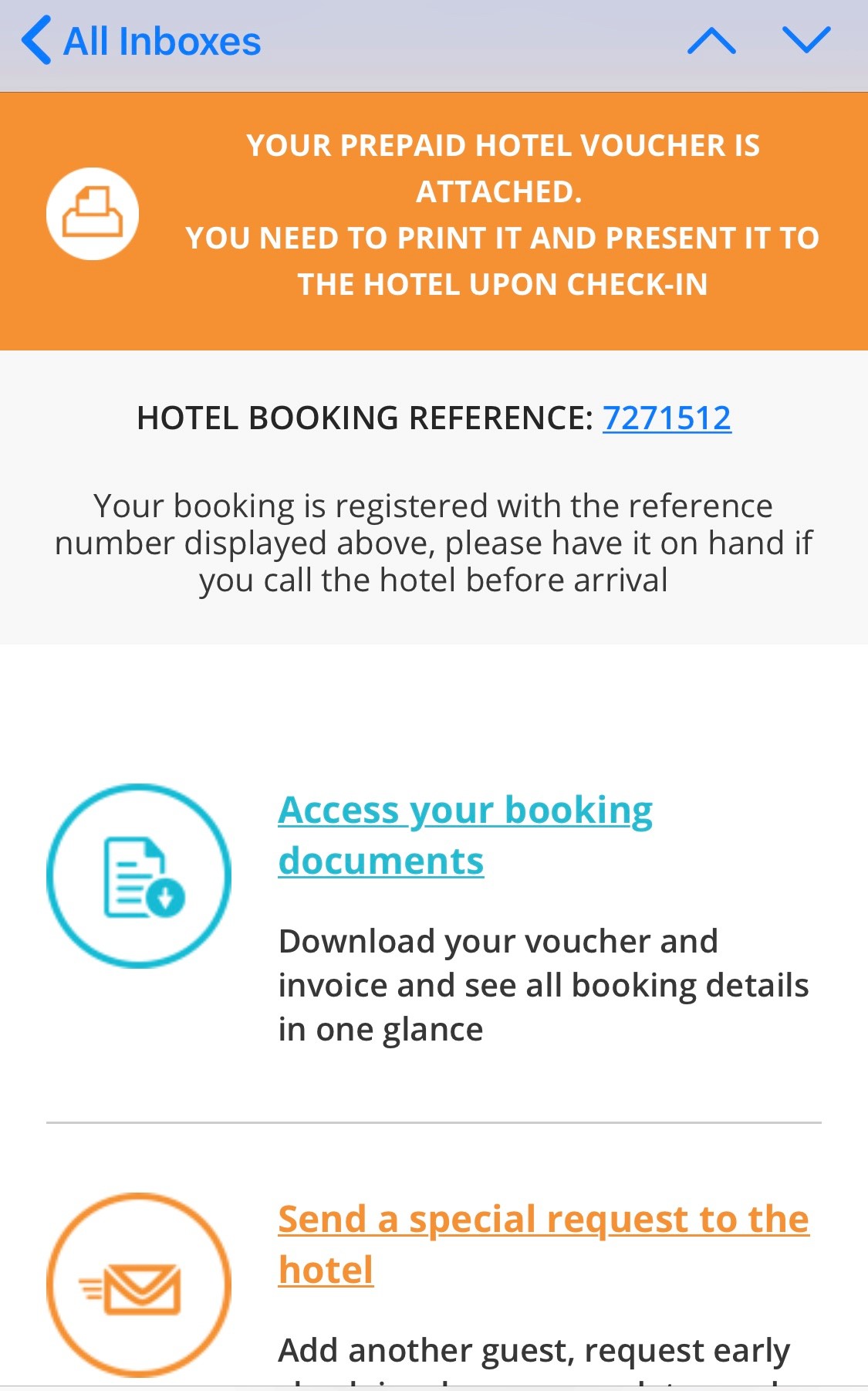Open Access your booking documents link
Image resolution: width=868 pixels, height=1391 pixels.
coord(465,835)
